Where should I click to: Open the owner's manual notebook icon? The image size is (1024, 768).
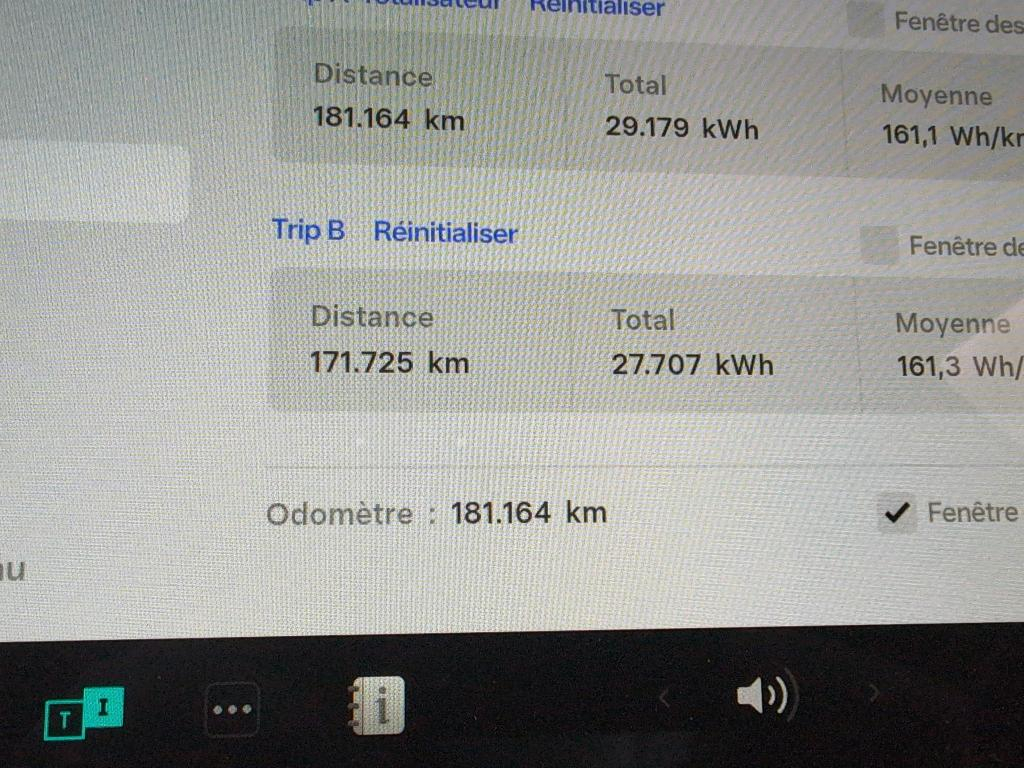coord(377,706)
